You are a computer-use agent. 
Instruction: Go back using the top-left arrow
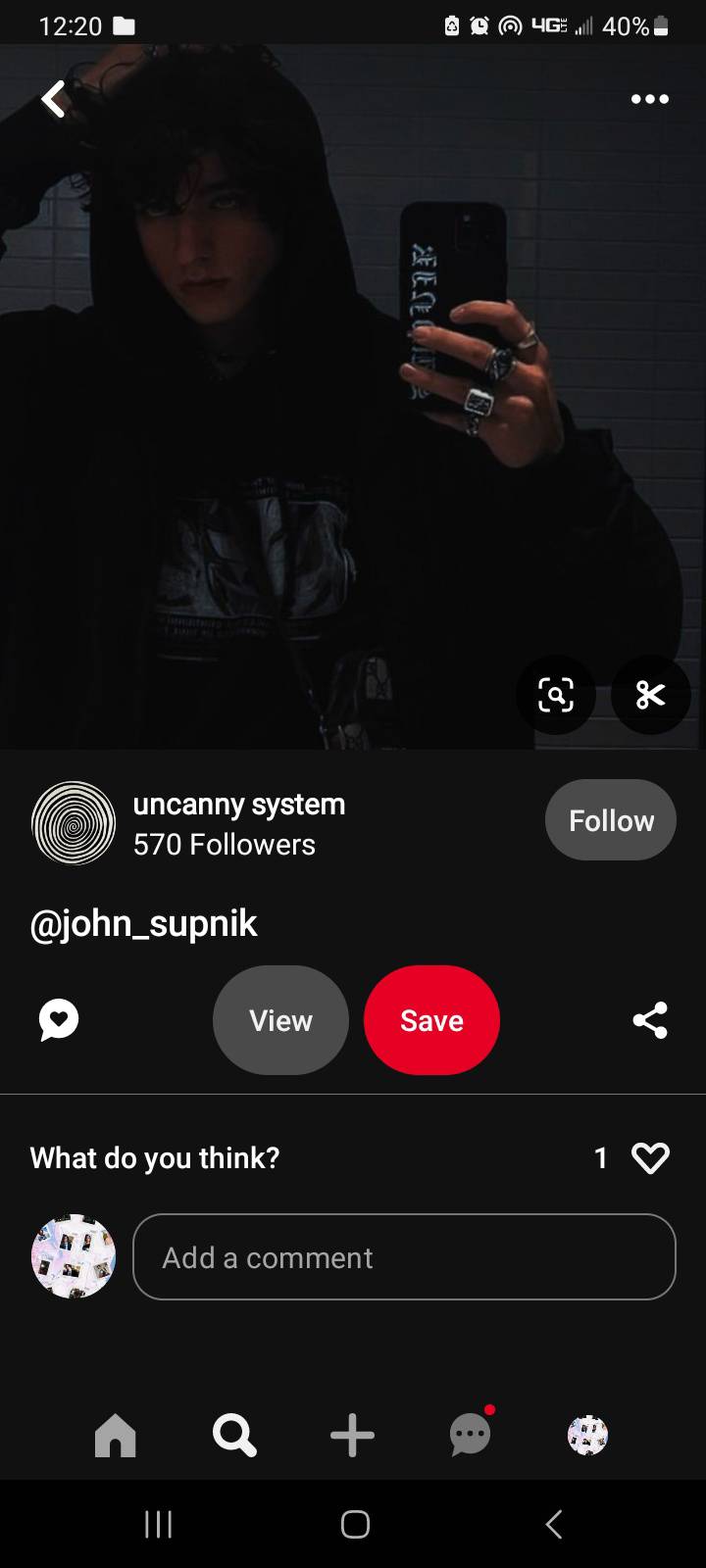coord(54,99)
